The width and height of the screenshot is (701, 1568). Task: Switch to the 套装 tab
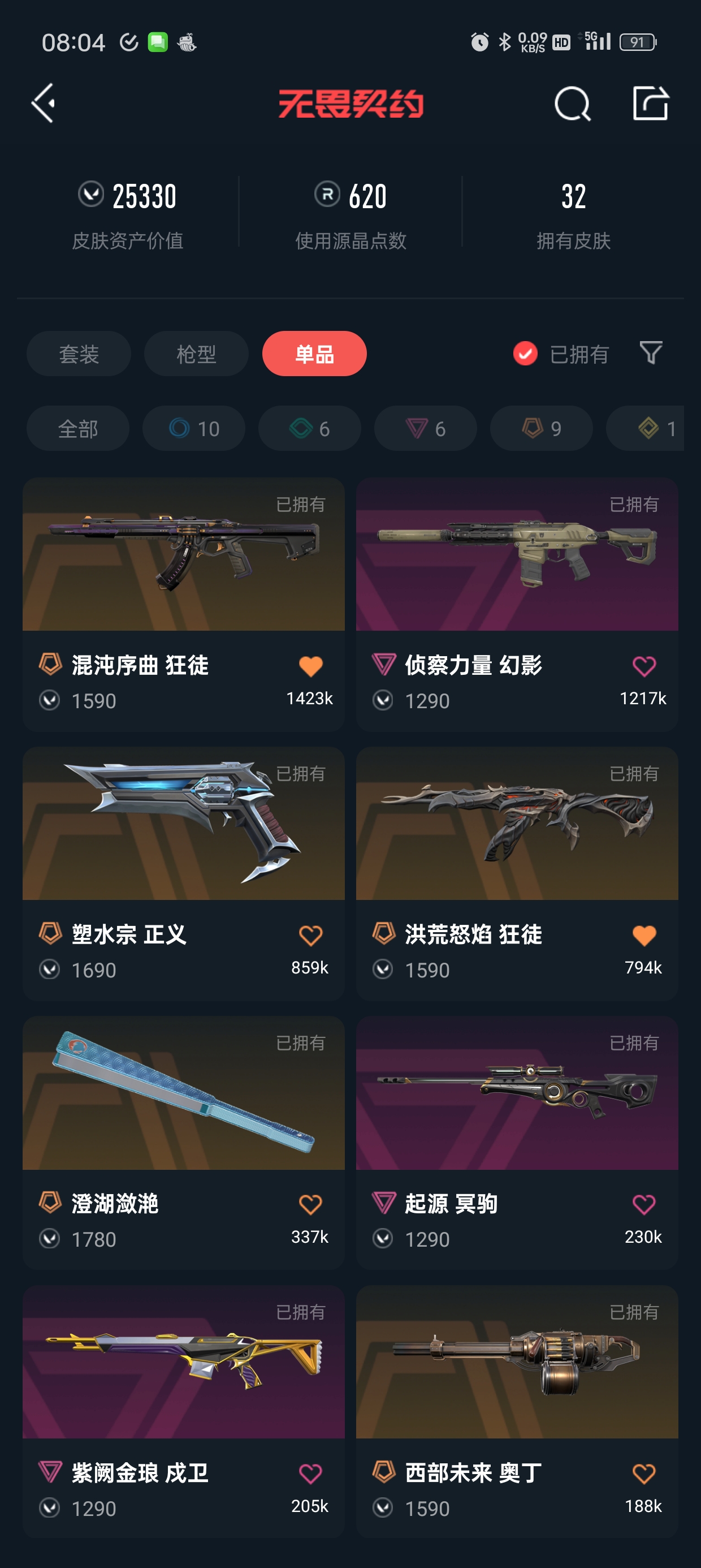click(x=79, y=354)
